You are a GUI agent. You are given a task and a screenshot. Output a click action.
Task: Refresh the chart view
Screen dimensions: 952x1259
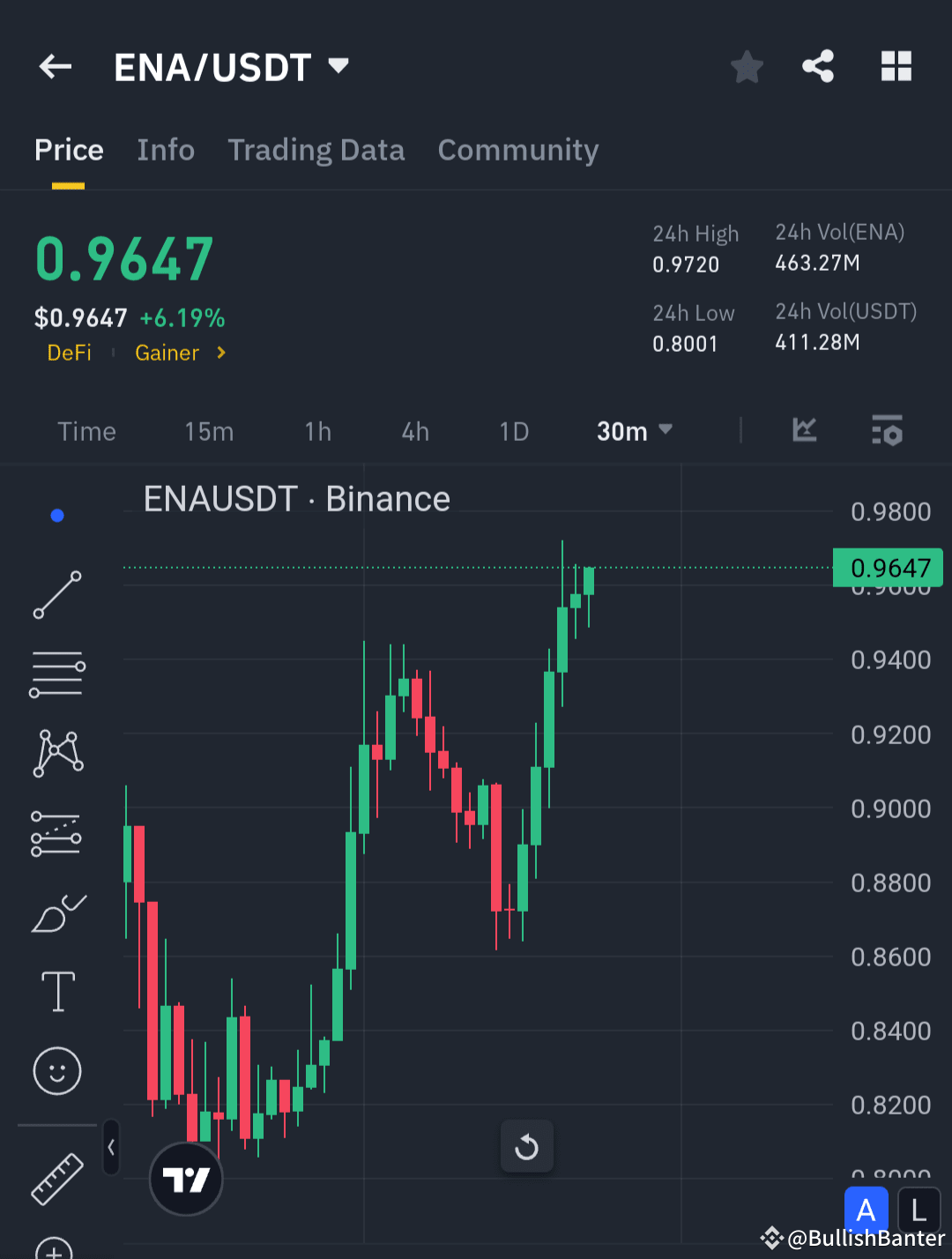[x=526, y=1146]
